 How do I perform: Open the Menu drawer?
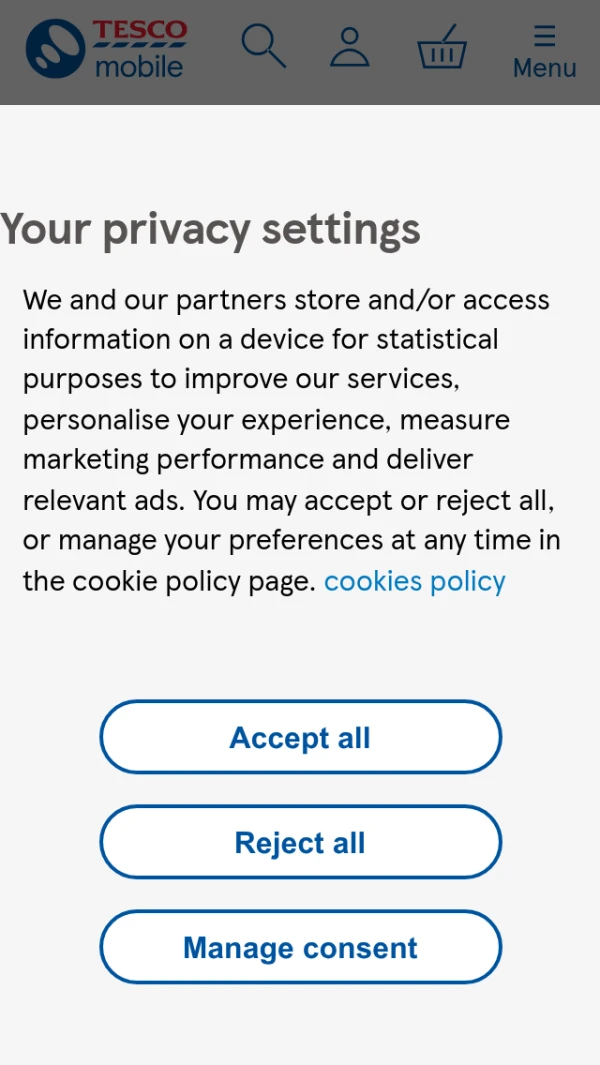pyautogui.click(x=544, y=52)
